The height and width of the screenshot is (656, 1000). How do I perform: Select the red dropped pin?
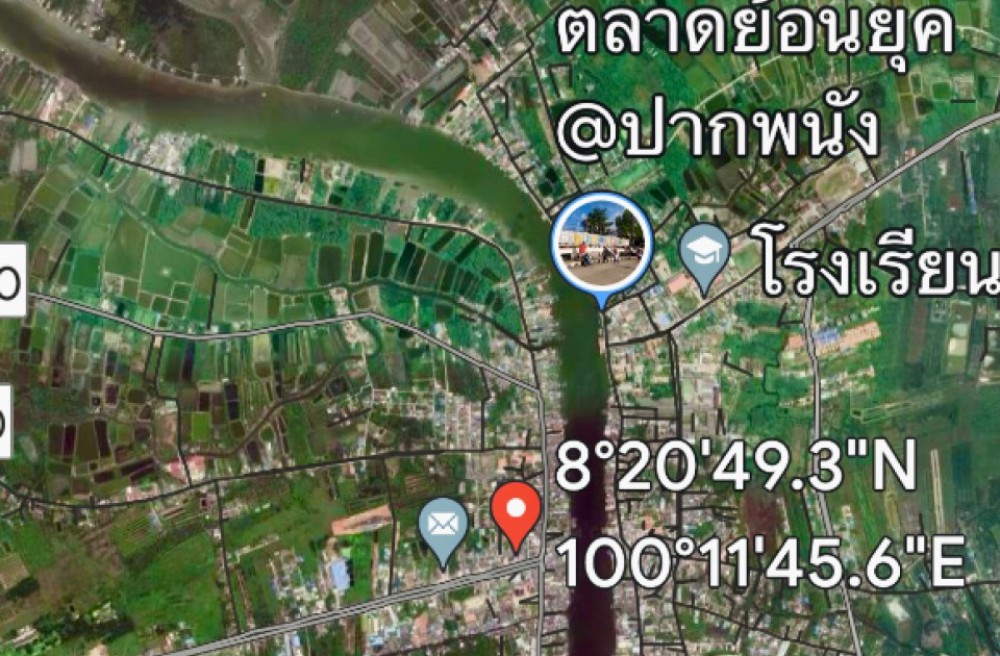click(x=516, y=512)
